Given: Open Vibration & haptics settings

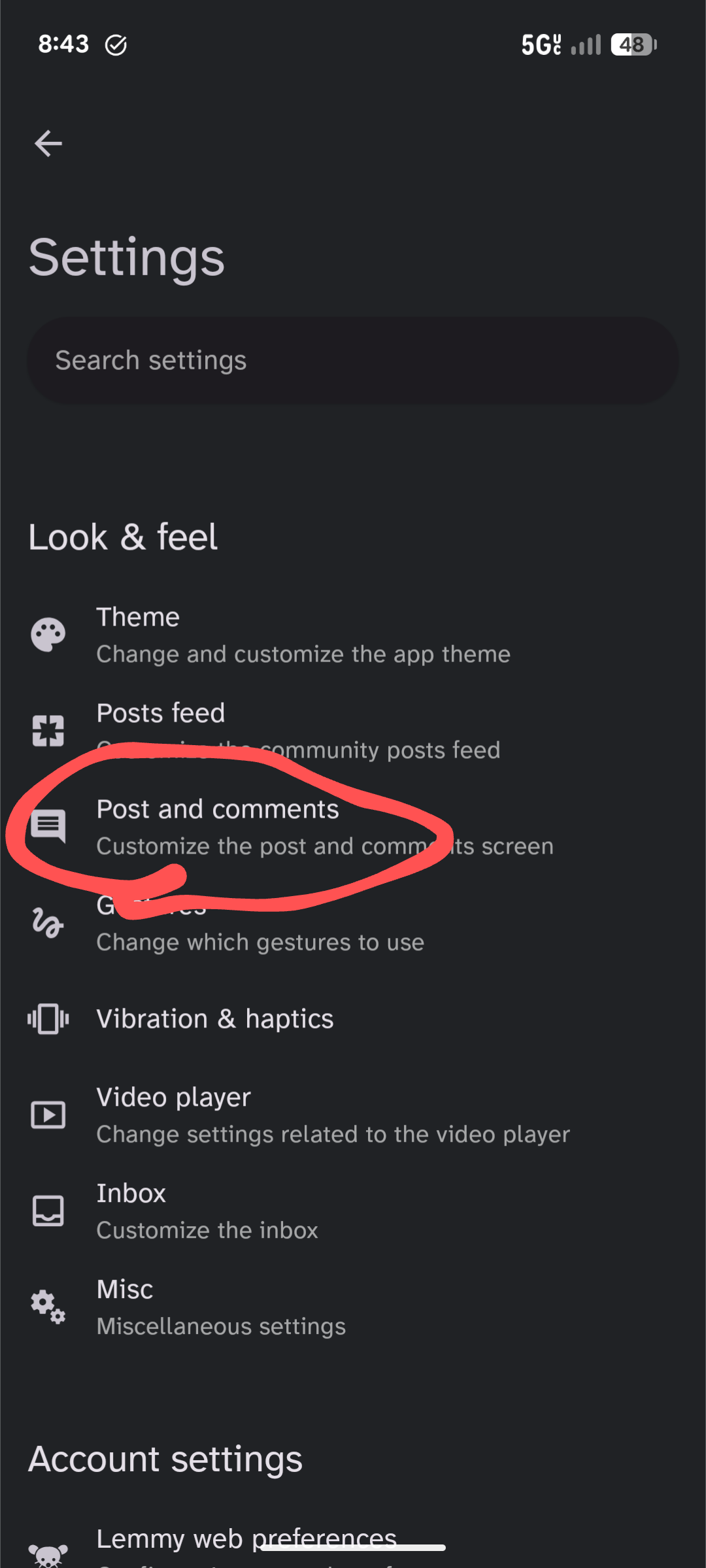Looking at the screenshot, I should pyautogui.click(x=216, y=1019).
